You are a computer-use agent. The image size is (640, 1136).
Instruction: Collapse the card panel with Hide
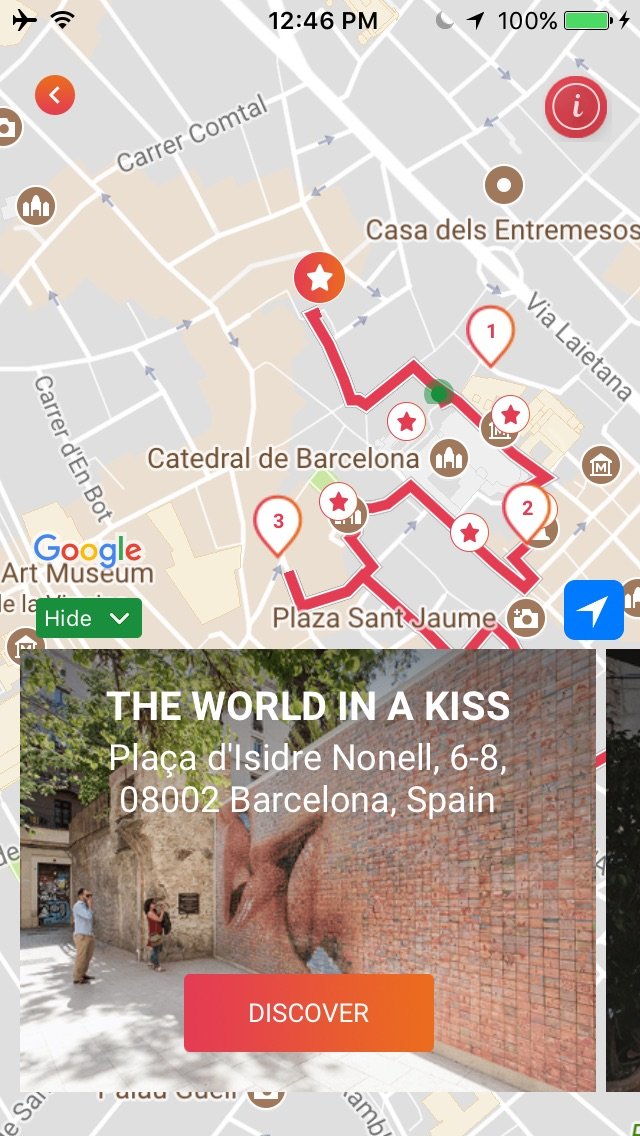click(88, 618)
